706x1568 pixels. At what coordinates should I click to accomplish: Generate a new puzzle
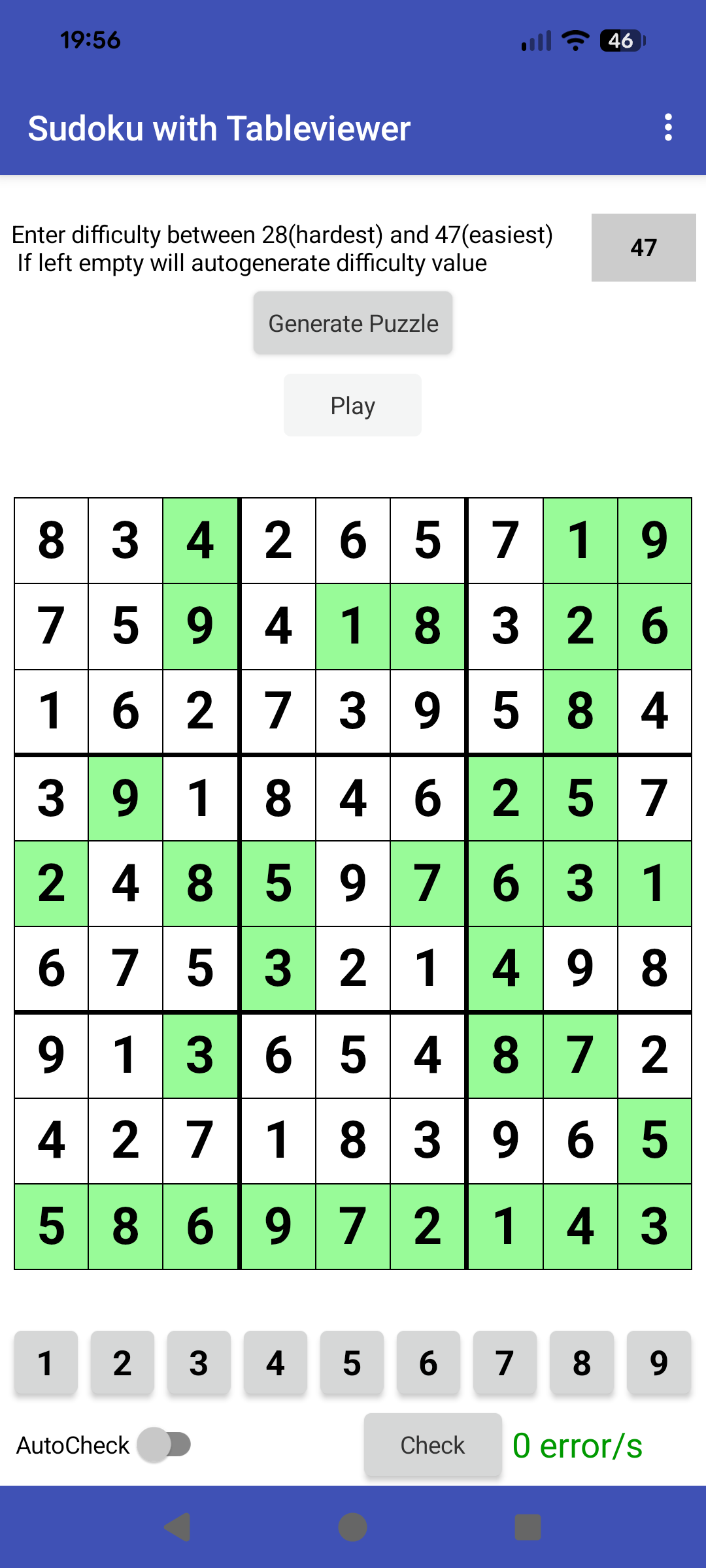353,323
